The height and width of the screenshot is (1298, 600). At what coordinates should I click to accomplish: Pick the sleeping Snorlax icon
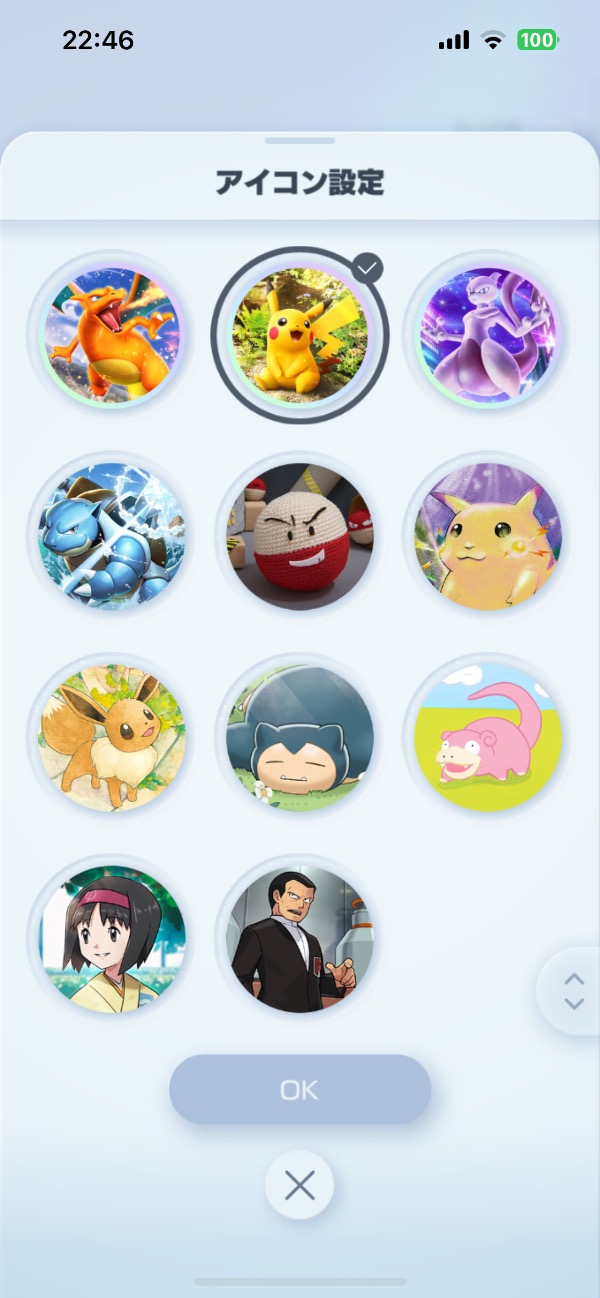(299, 738)
